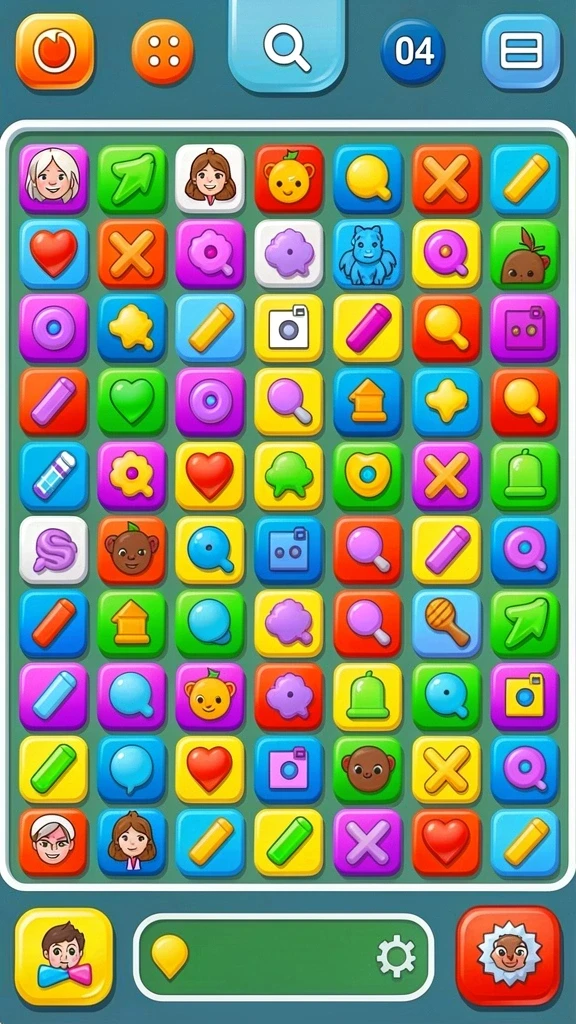The height and width of the screenshot is (1024, 576).
Task: Open the blue menu button with two bars
Action: point(521,52)
